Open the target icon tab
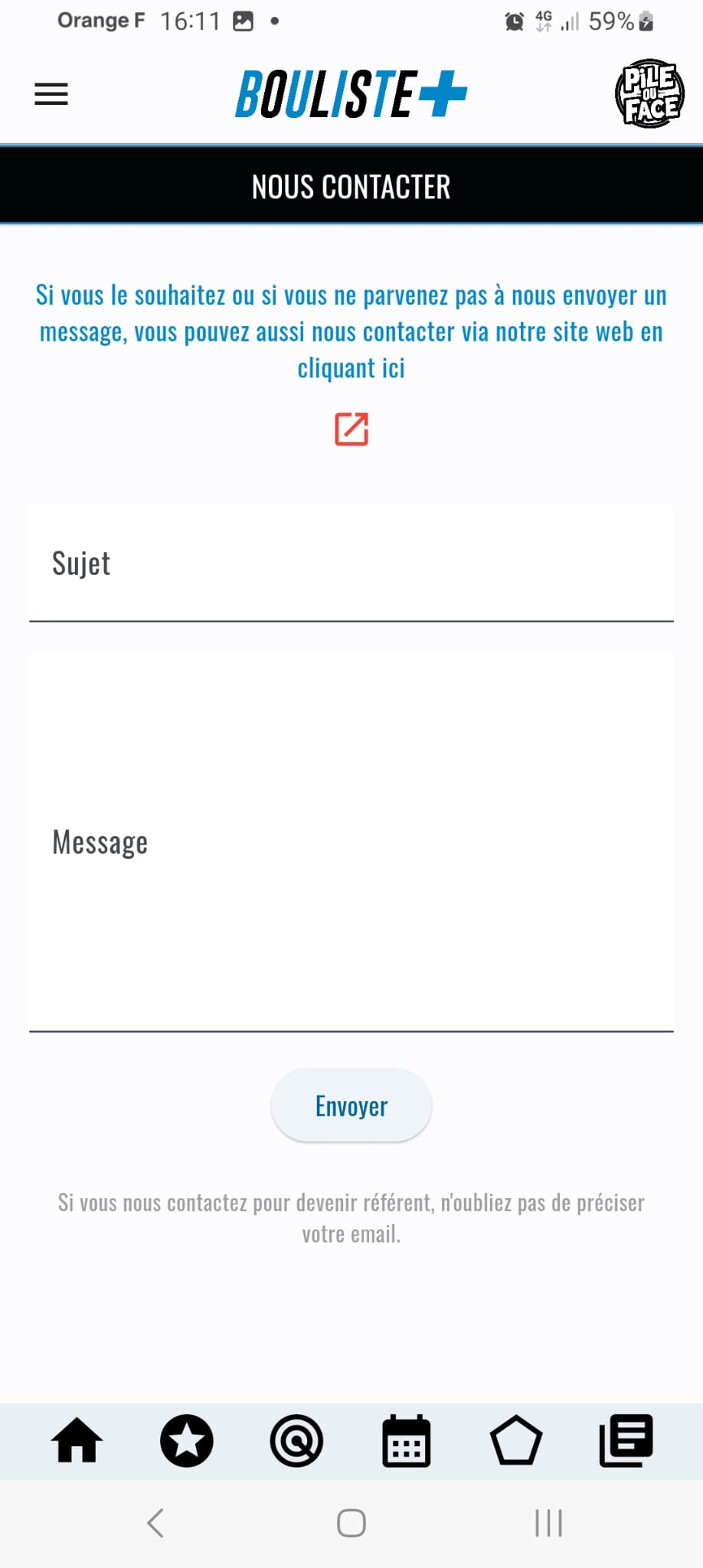Viewport: 703px width, 1568px height. 296,1440
